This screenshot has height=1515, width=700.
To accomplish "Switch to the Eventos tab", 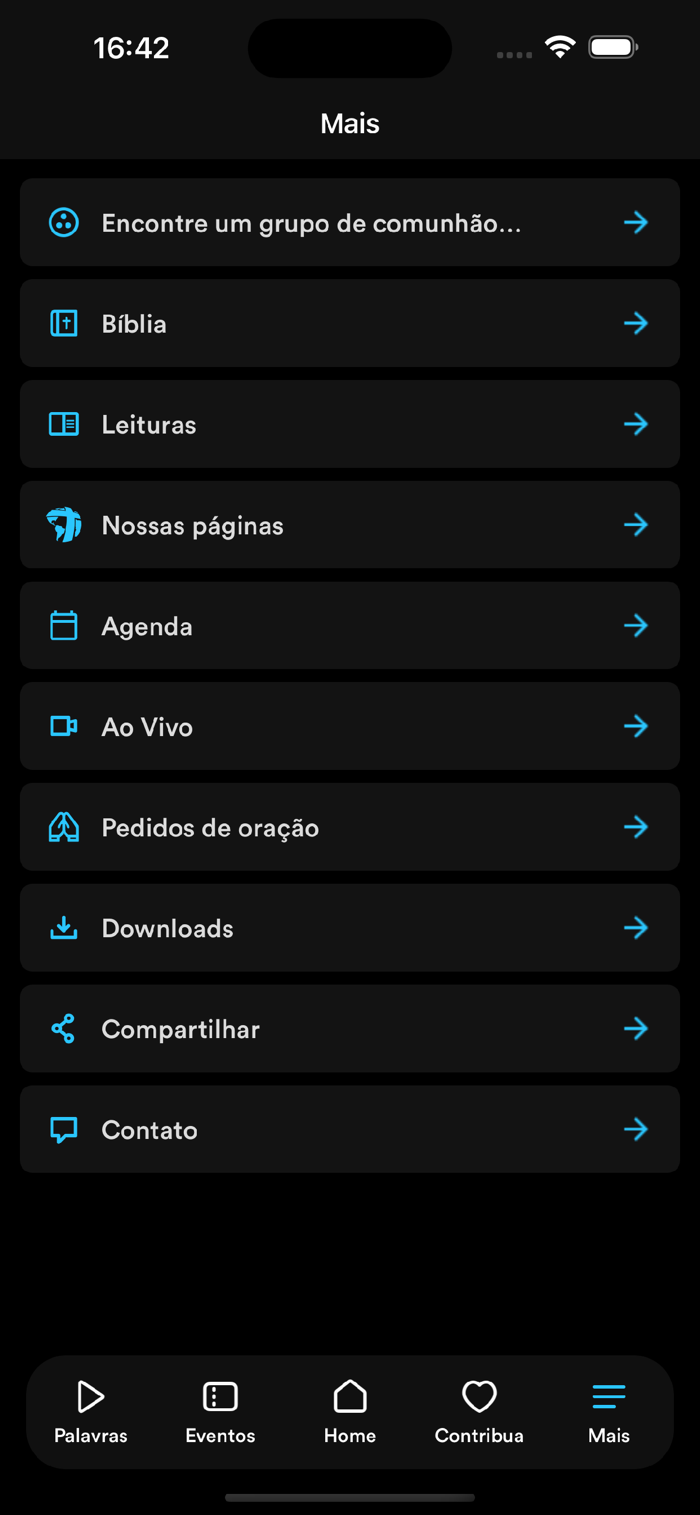I will 220,1412.
